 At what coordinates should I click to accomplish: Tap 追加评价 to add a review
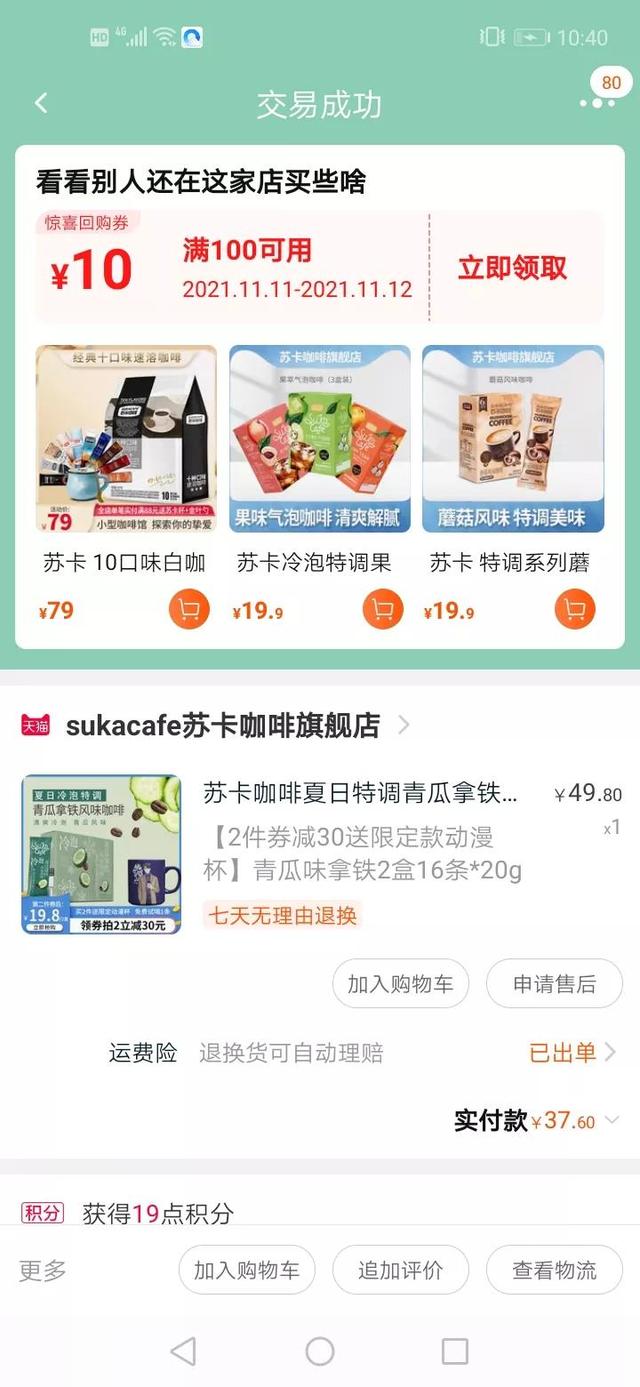(400, 1270)
